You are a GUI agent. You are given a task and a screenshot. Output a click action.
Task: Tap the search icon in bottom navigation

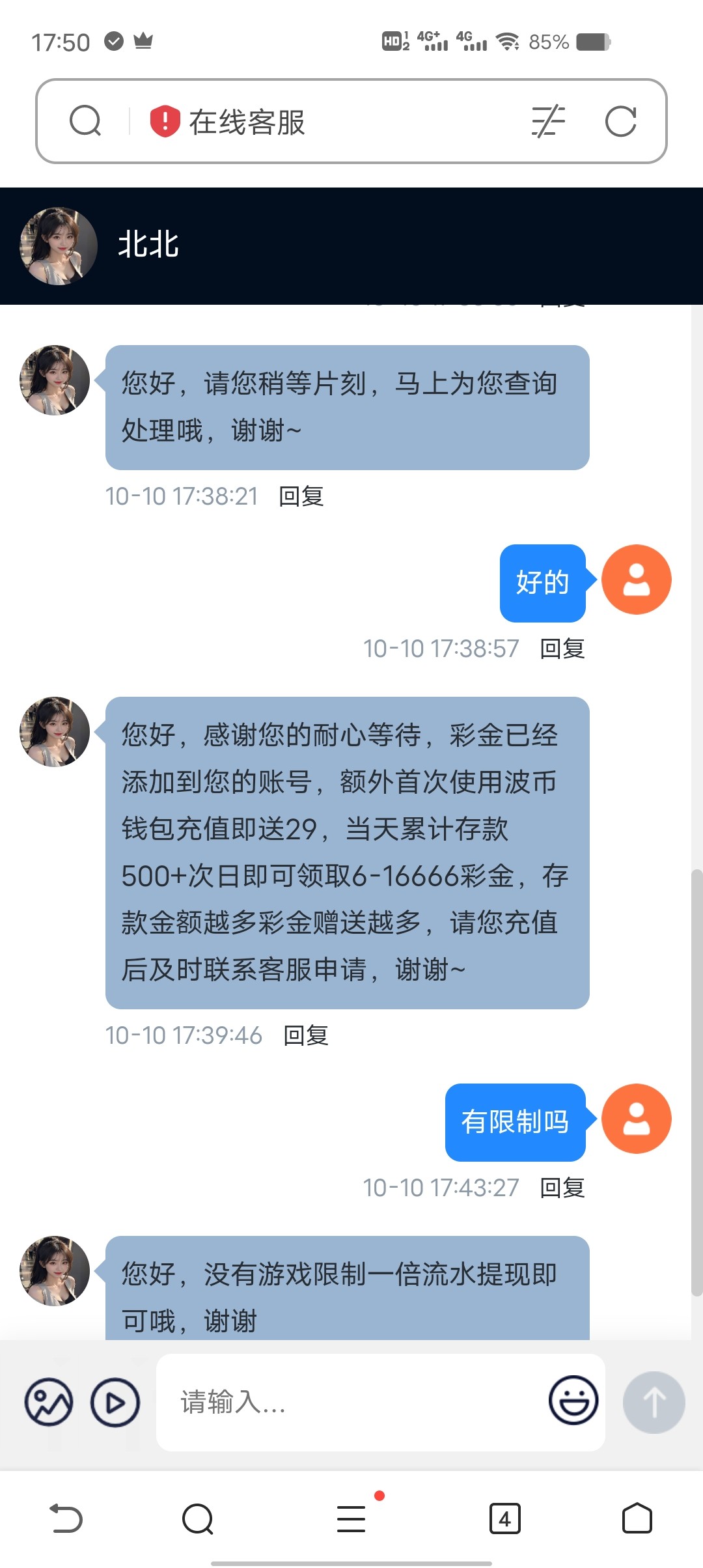click(199, 1519)
